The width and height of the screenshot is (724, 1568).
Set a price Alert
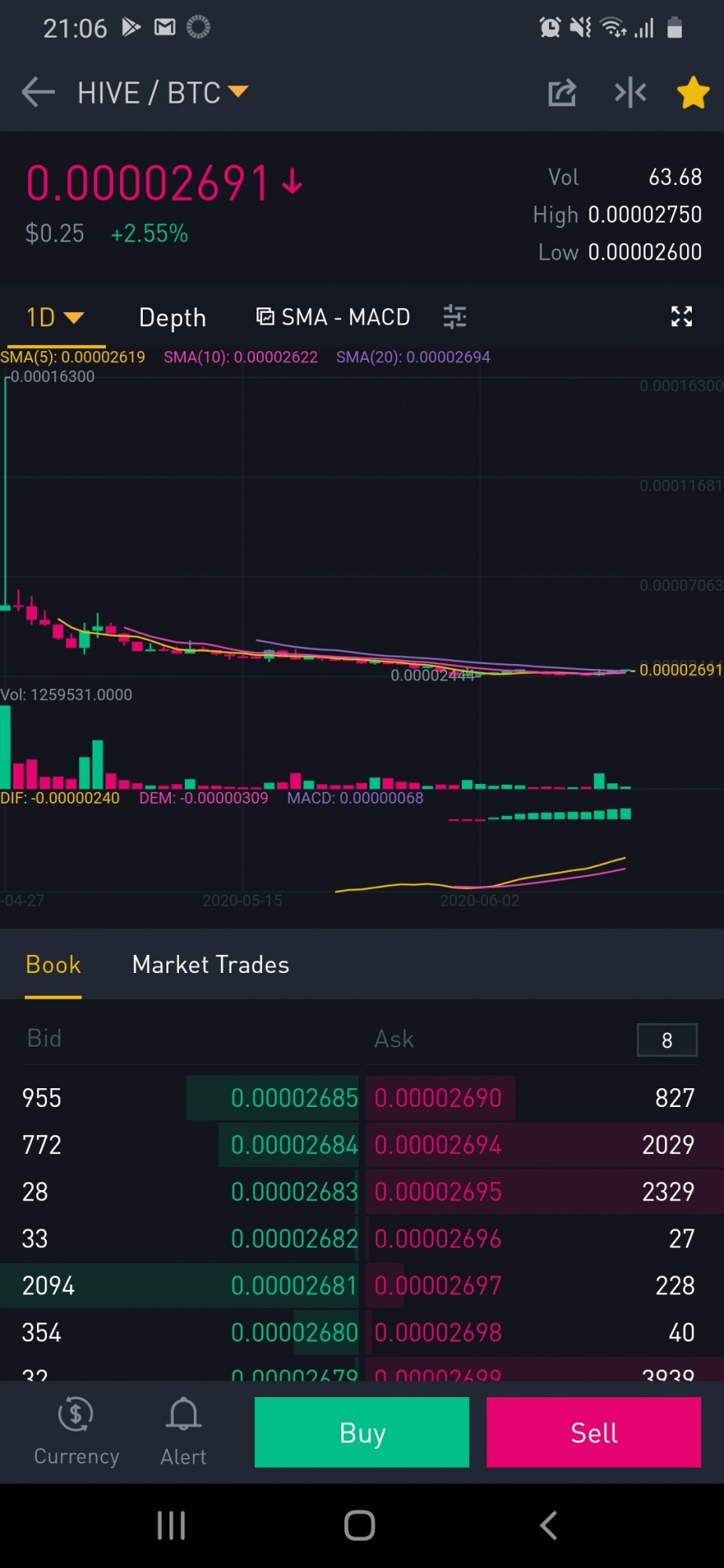coord(184,1432)
